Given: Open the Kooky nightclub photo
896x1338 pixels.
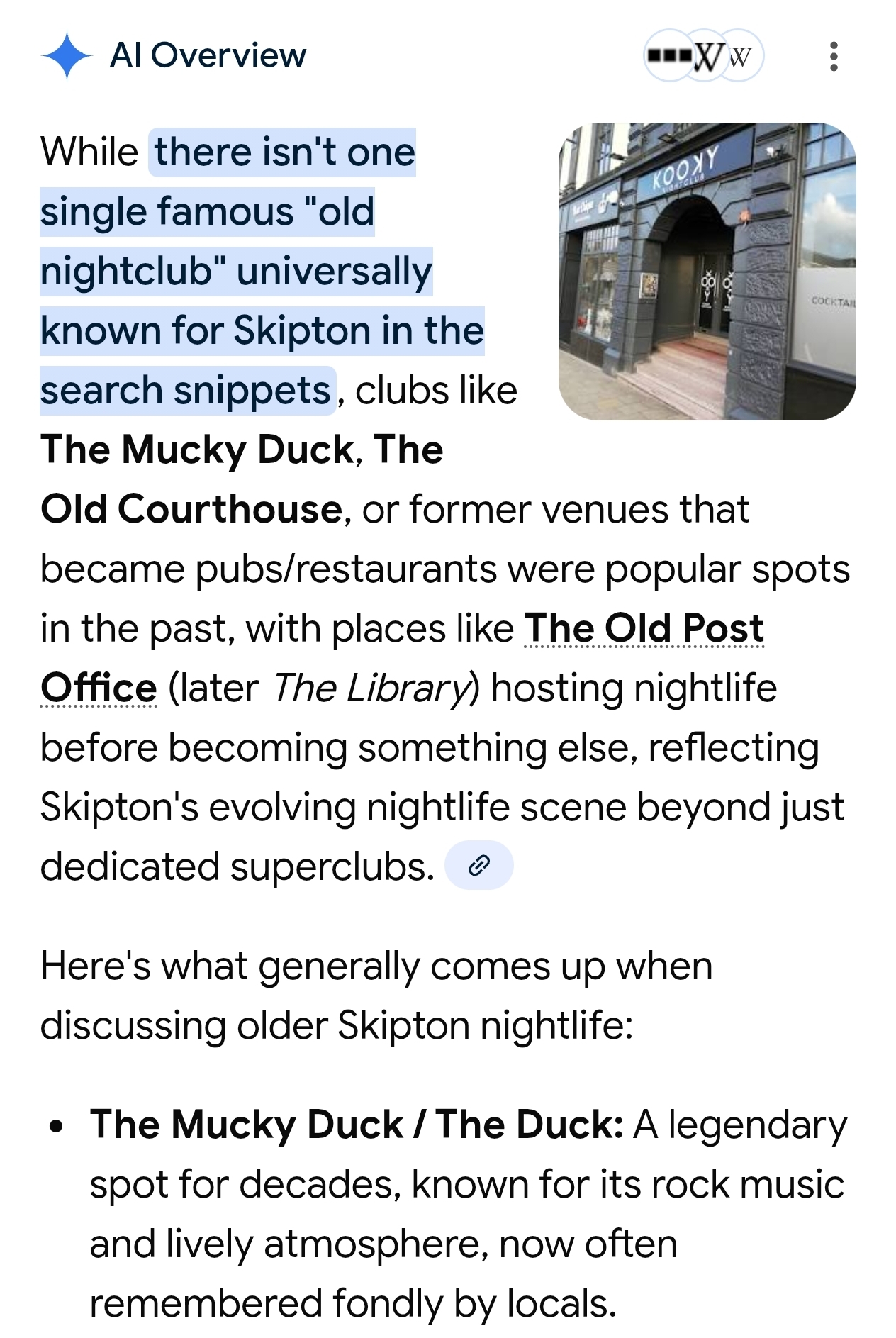Looking at the screenshot, I should tap(707, 272).
